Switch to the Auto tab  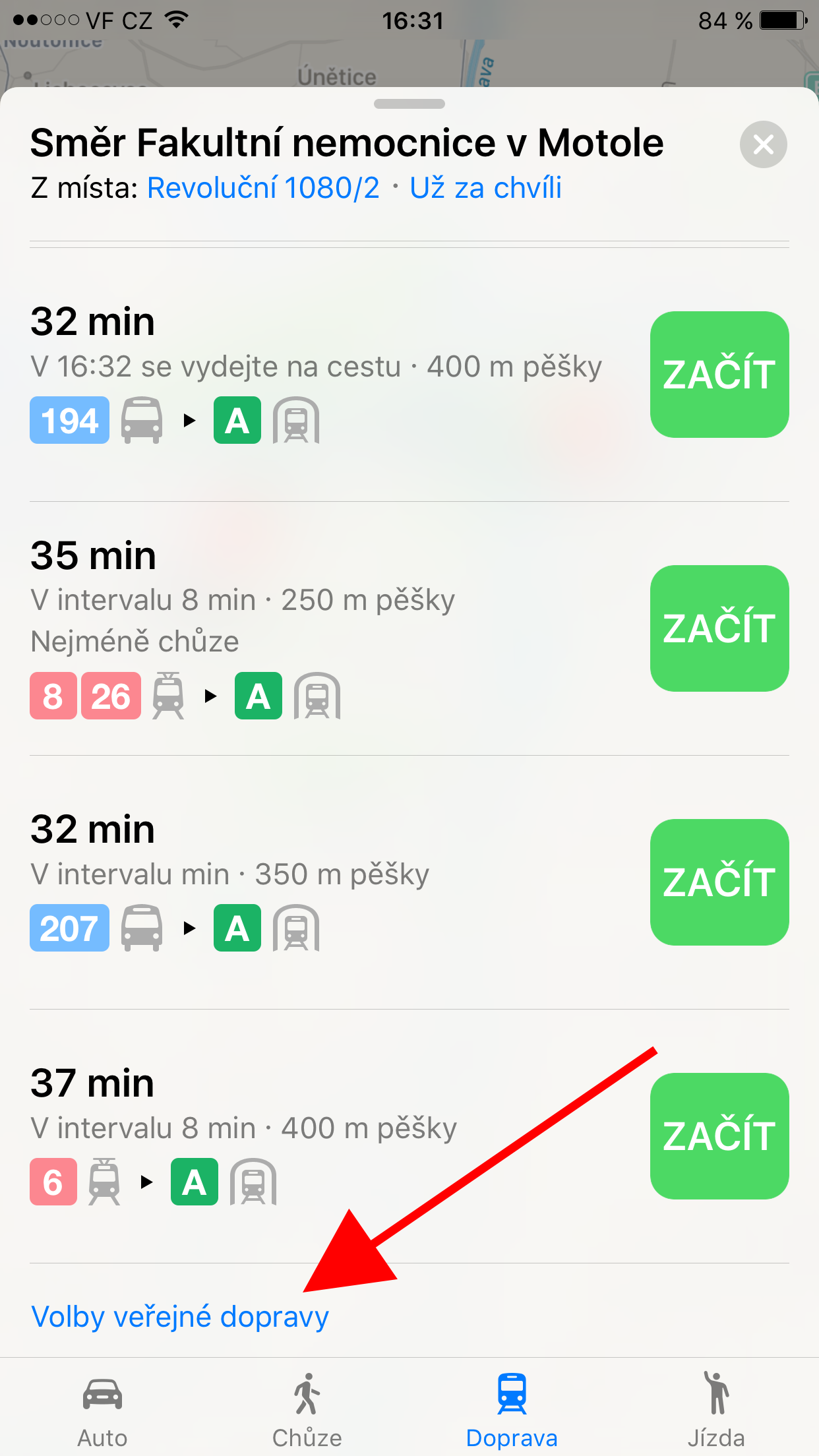point(102,1409)
